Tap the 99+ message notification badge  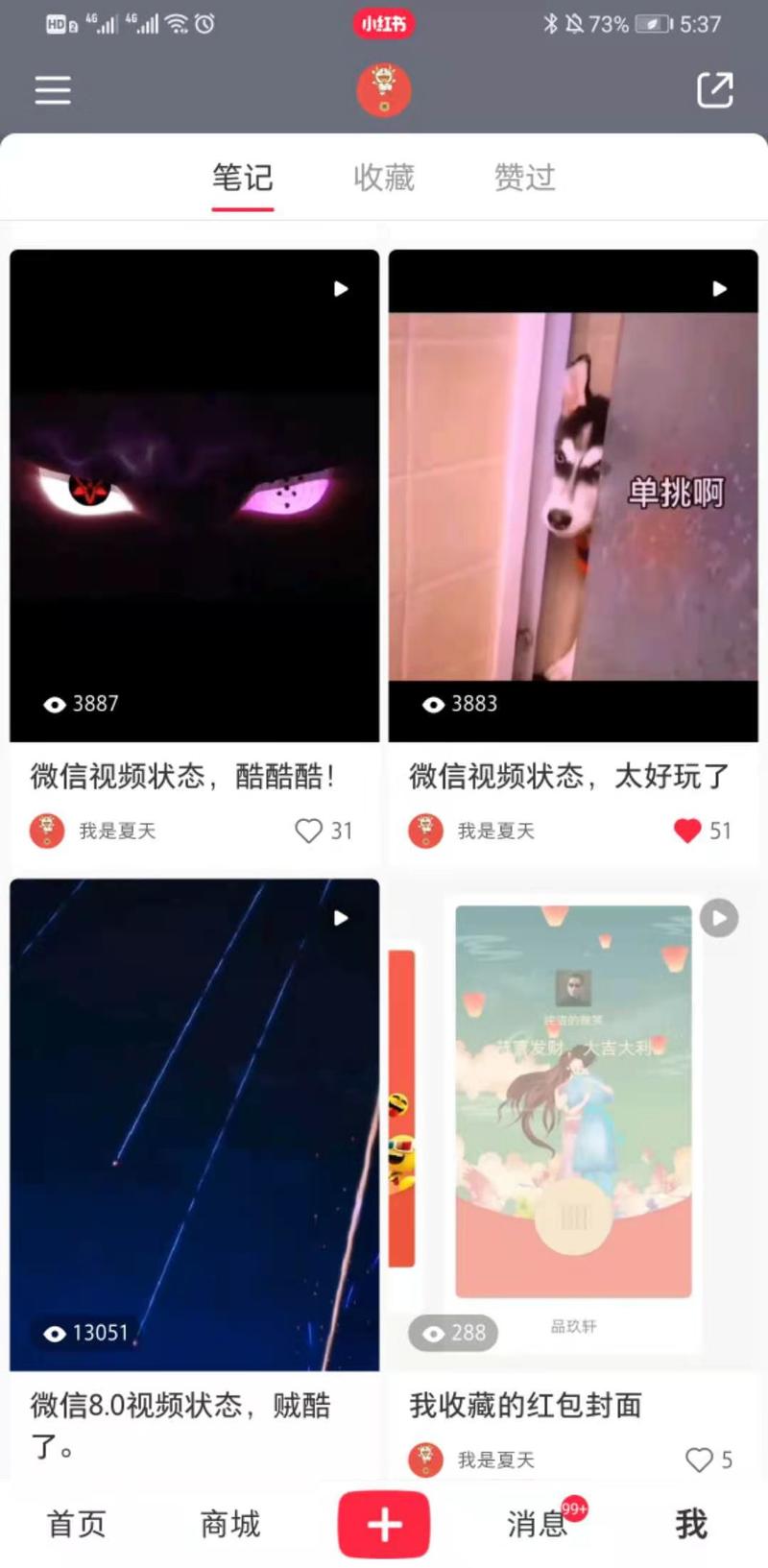[576, 1509]
